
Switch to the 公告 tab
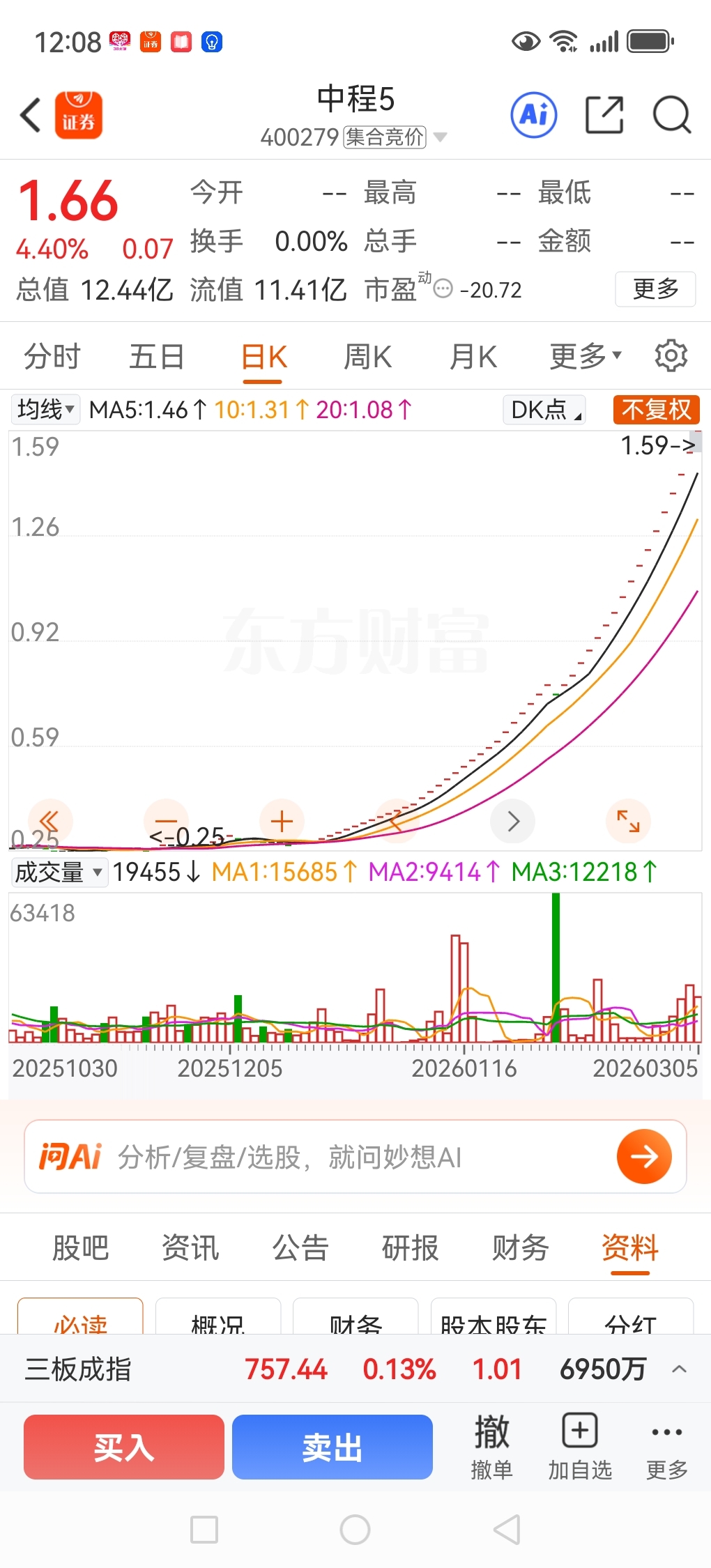click(x=300, y=1247)
